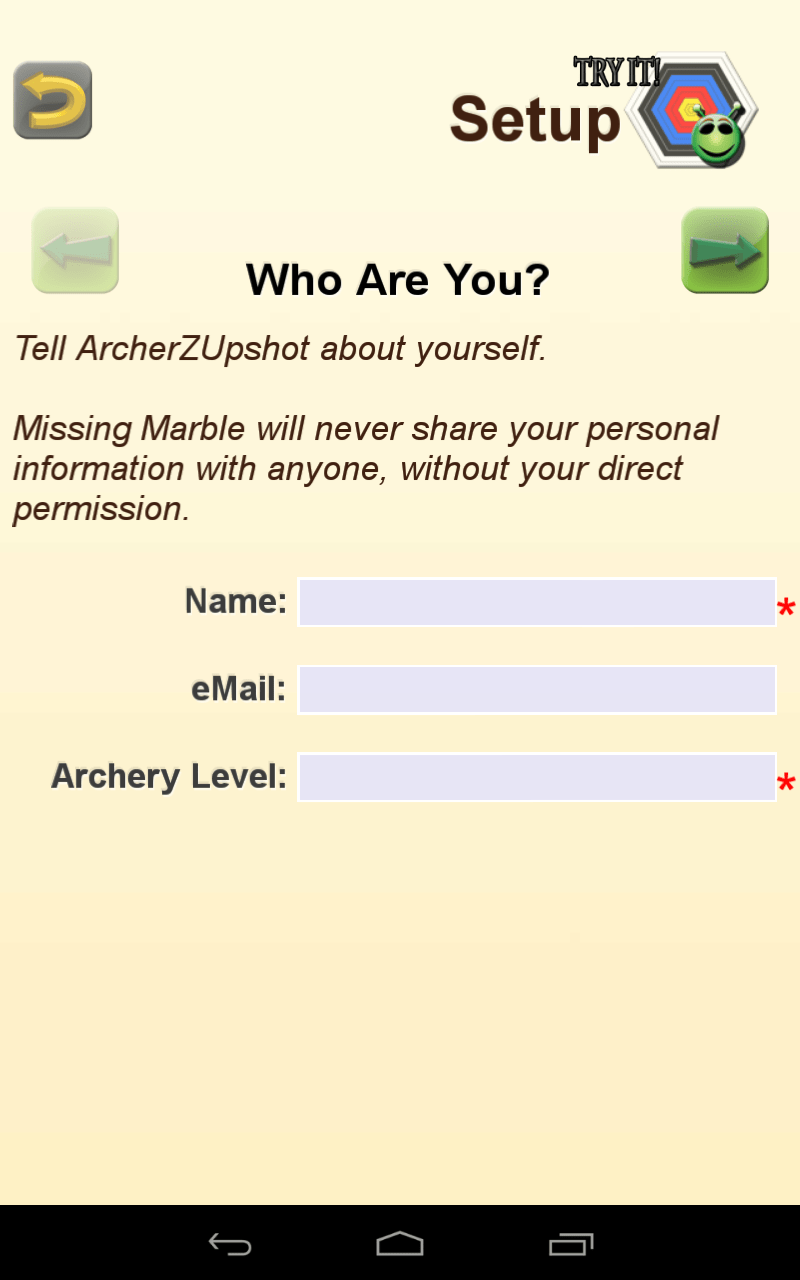Select the eMail text field

click(x=537, y=690)
